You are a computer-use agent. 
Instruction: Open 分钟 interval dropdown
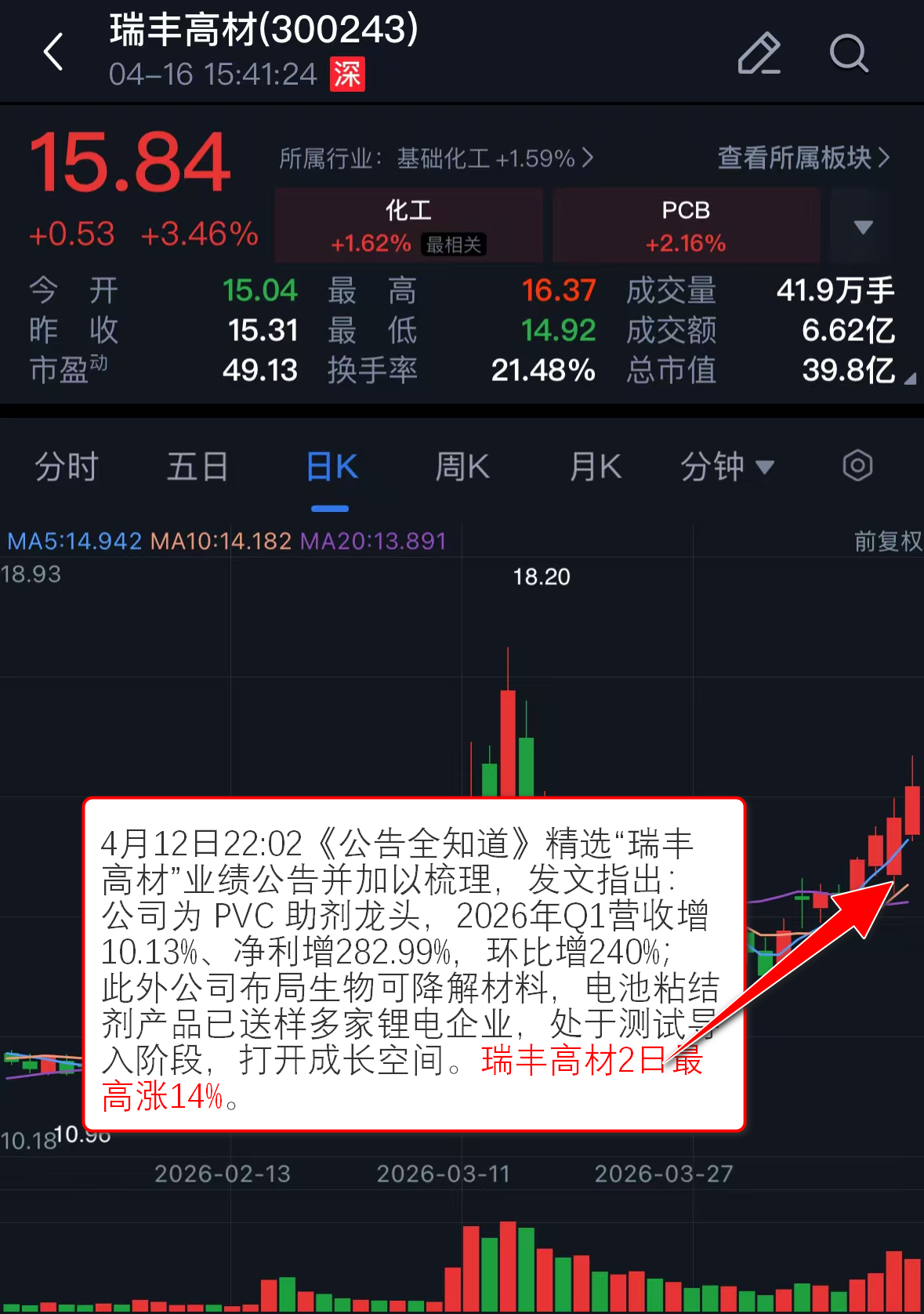726,467
